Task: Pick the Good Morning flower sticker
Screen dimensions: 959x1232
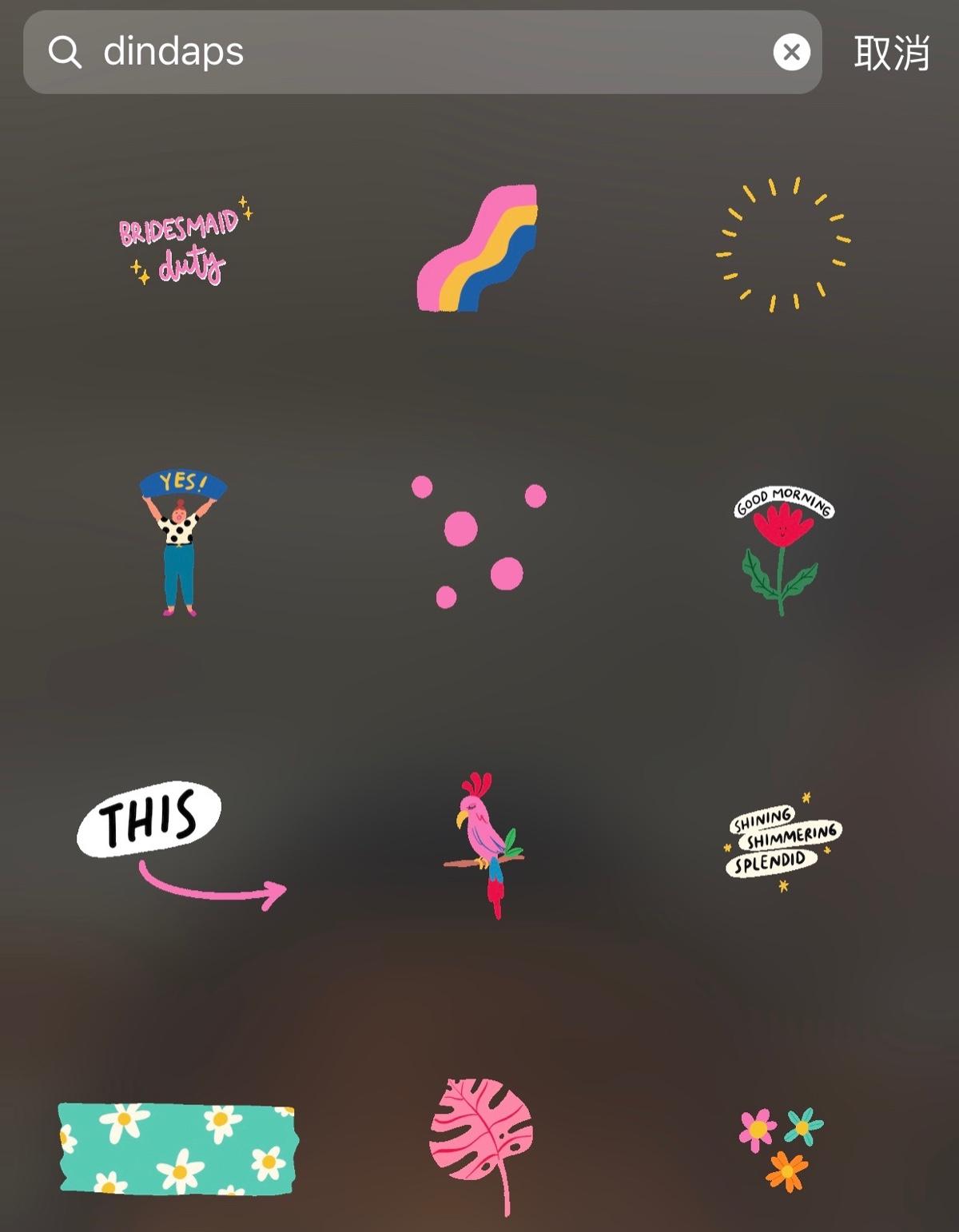Action: tap(782, 550)
